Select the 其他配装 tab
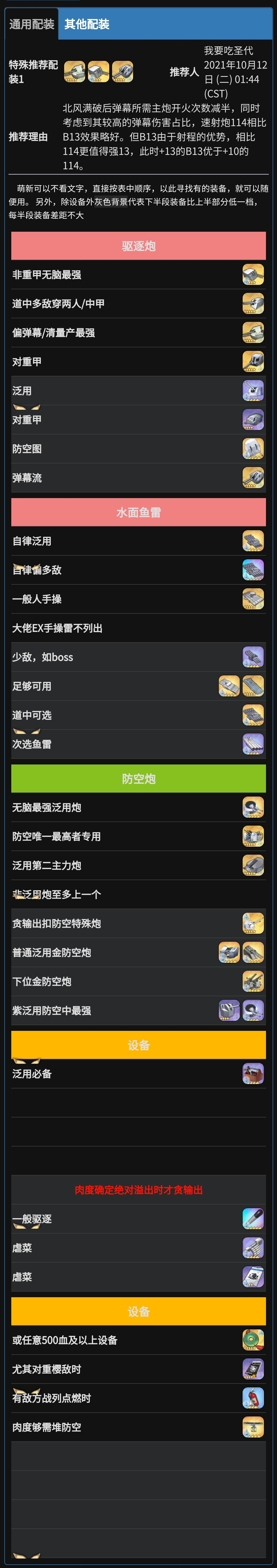 click(x=87, y=24)
